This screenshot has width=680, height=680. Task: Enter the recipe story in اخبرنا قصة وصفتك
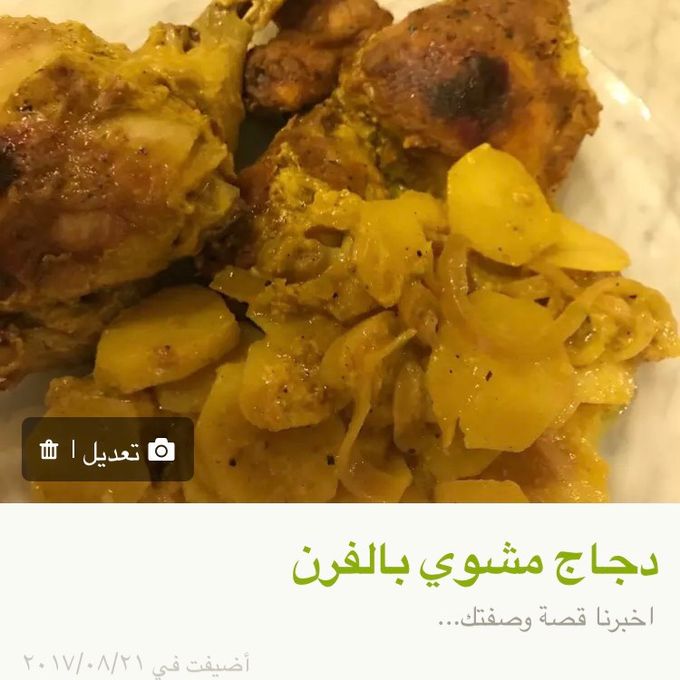click(545, 617)
